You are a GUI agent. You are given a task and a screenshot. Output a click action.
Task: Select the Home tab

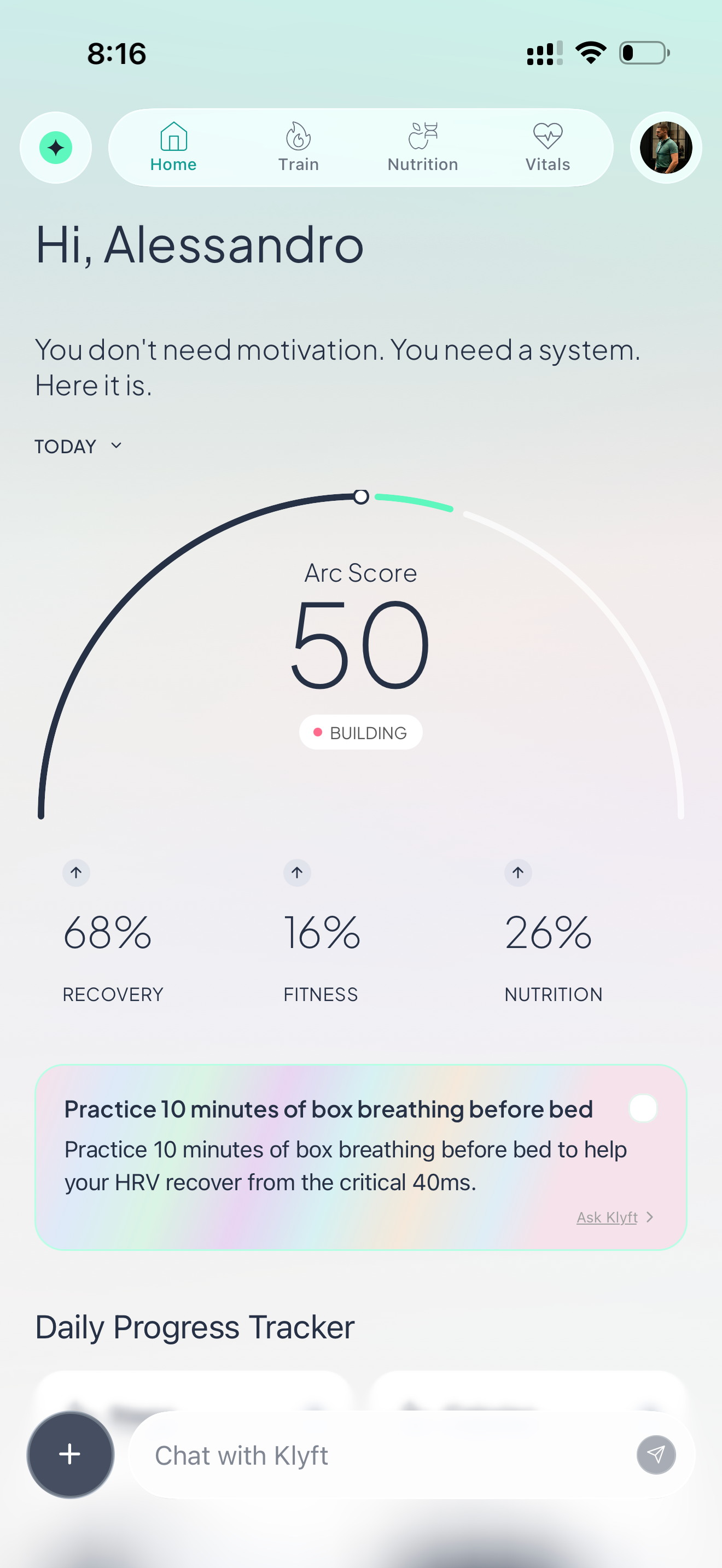(173, 147)
